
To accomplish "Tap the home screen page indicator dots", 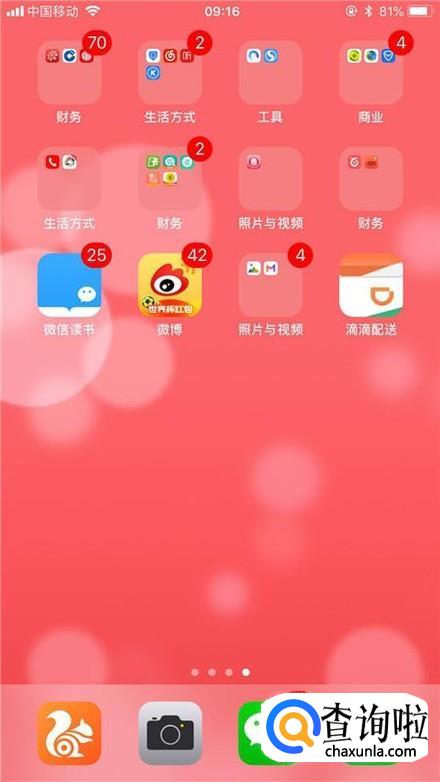I will click(x=220, y=672).
